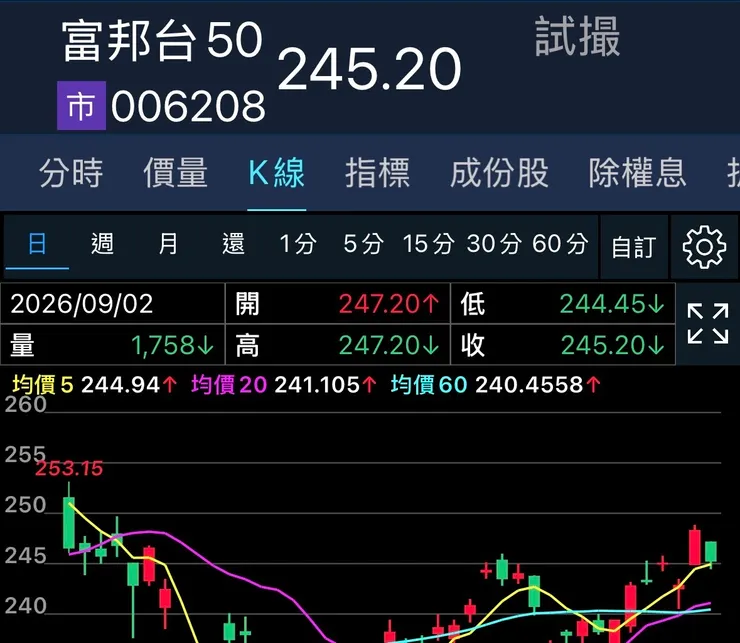Select the 還 chart option
This screenshot has width=740, height=643.
coord(233,244)
